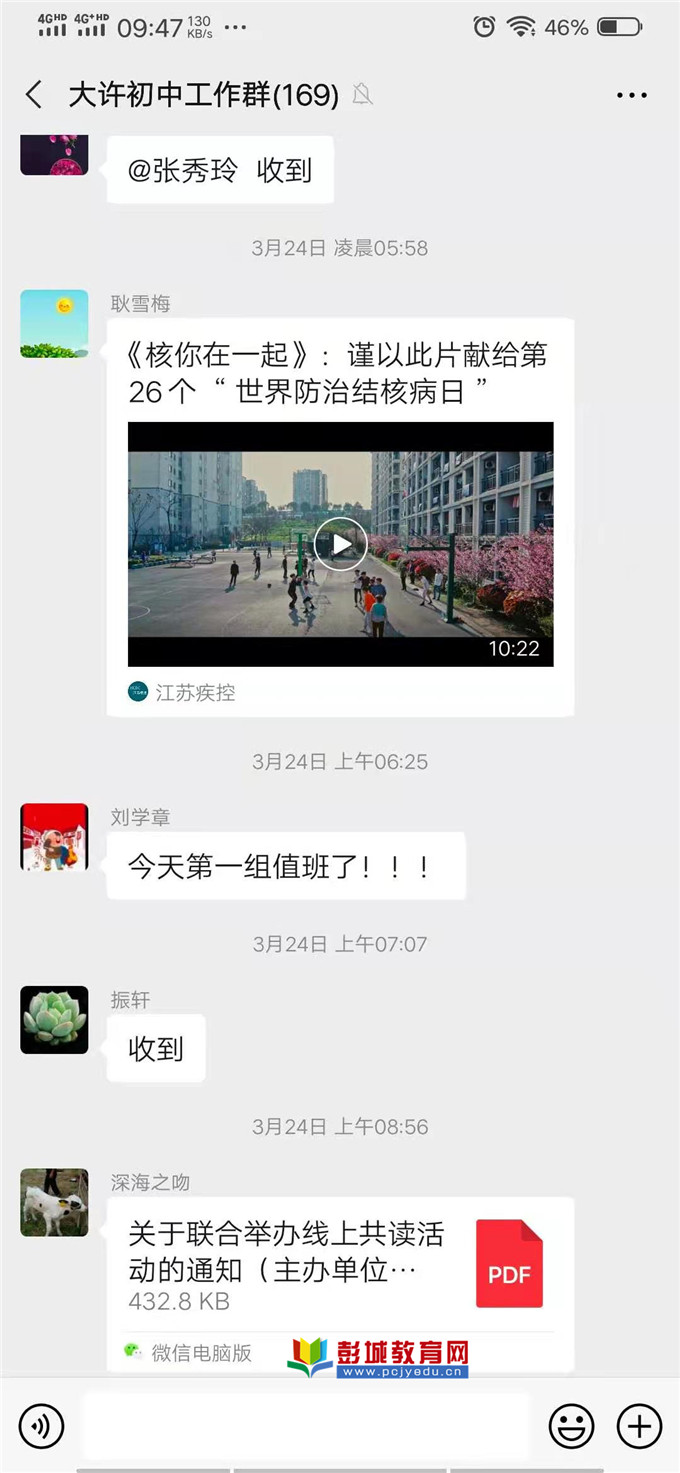Switch to voice message input
The height and width of the screenshot is (1473, 680).
(x=41, y=1426)
